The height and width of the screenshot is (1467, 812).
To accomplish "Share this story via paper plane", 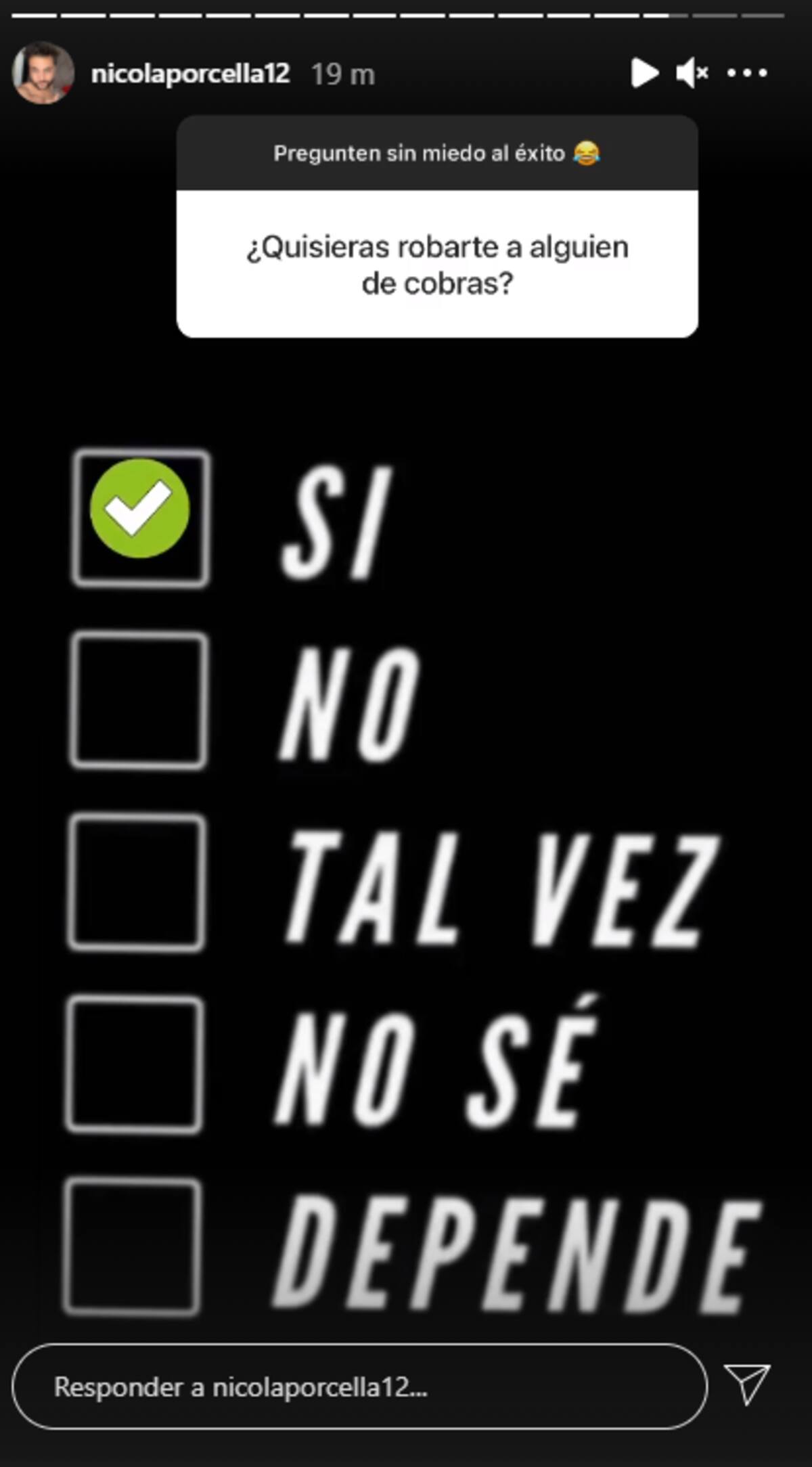I will (747, 1384).
